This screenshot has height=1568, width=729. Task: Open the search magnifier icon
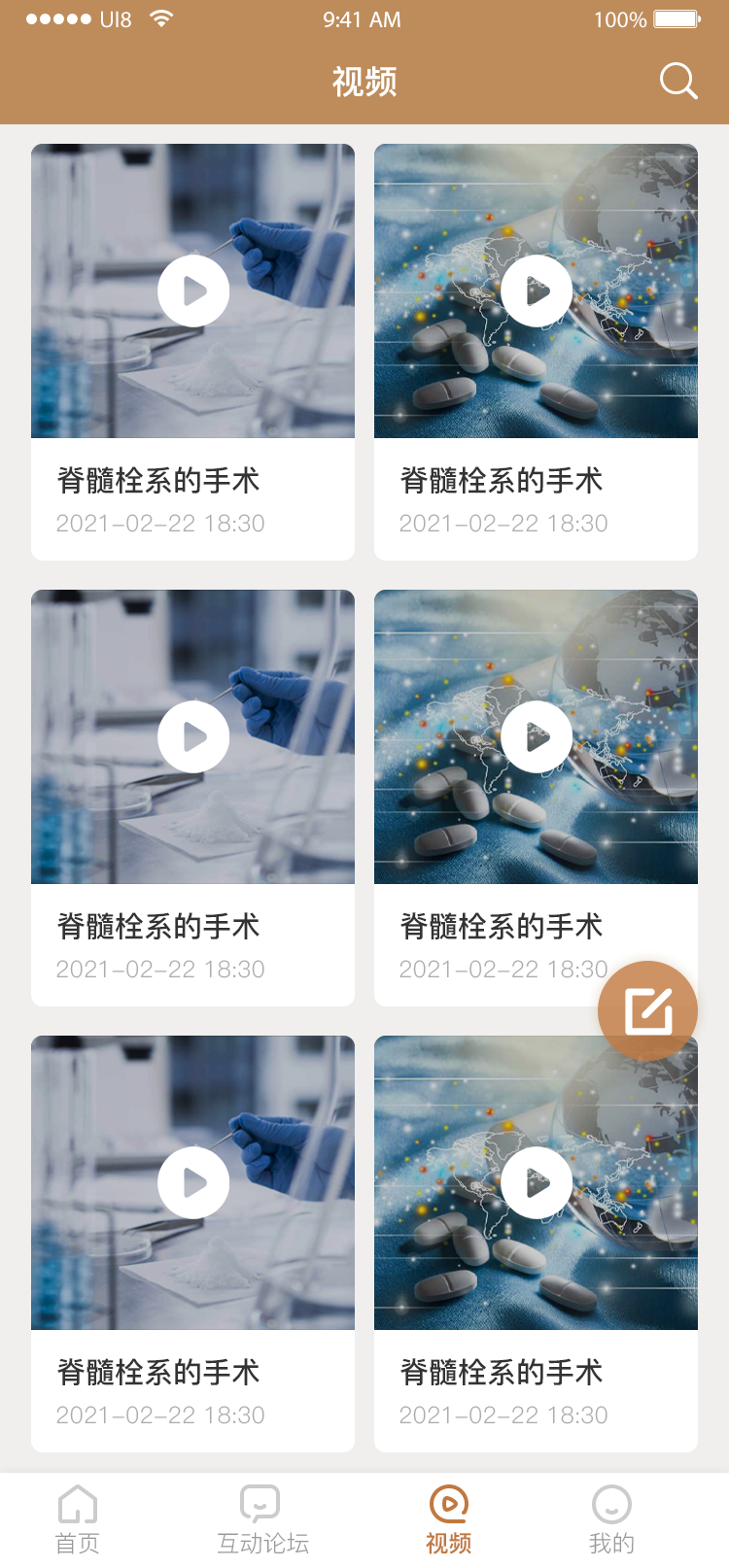coord(678,82)
